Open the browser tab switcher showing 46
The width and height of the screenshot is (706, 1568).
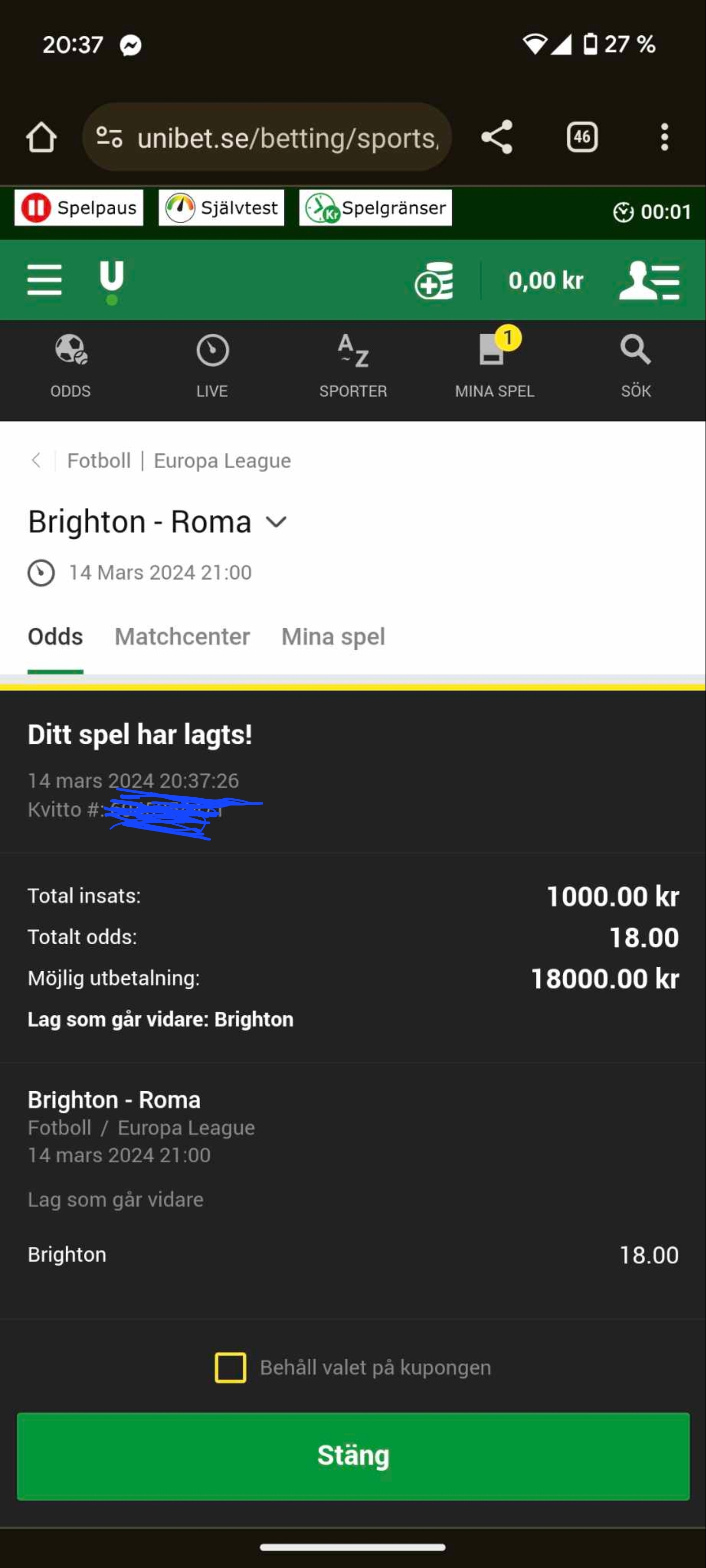tap(582, 137)
